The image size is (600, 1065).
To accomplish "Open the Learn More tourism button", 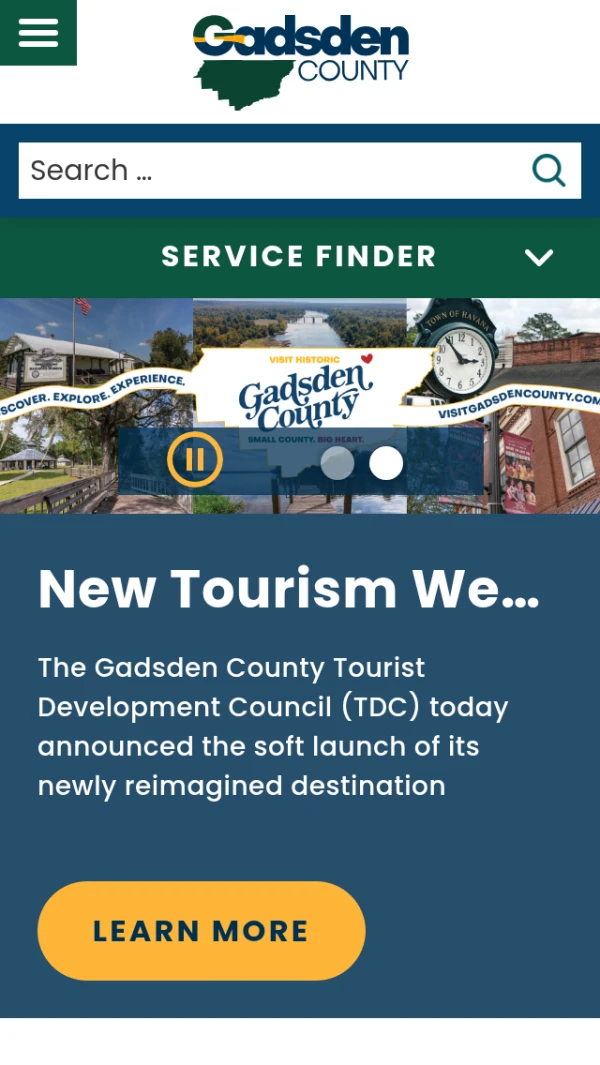I will (201, 930).
